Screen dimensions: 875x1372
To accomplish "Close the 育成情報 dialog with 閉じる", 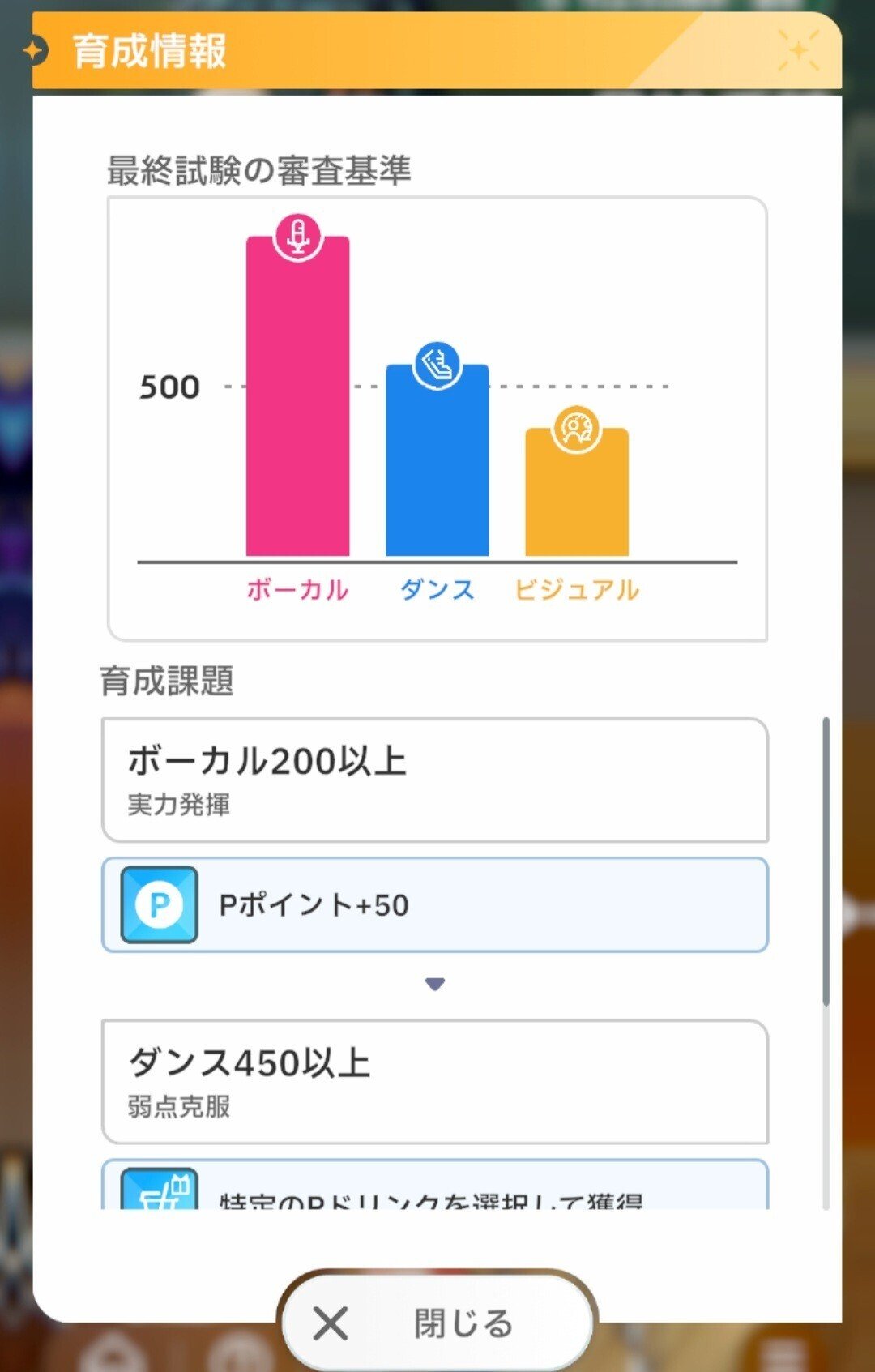I will (437, 1323).
